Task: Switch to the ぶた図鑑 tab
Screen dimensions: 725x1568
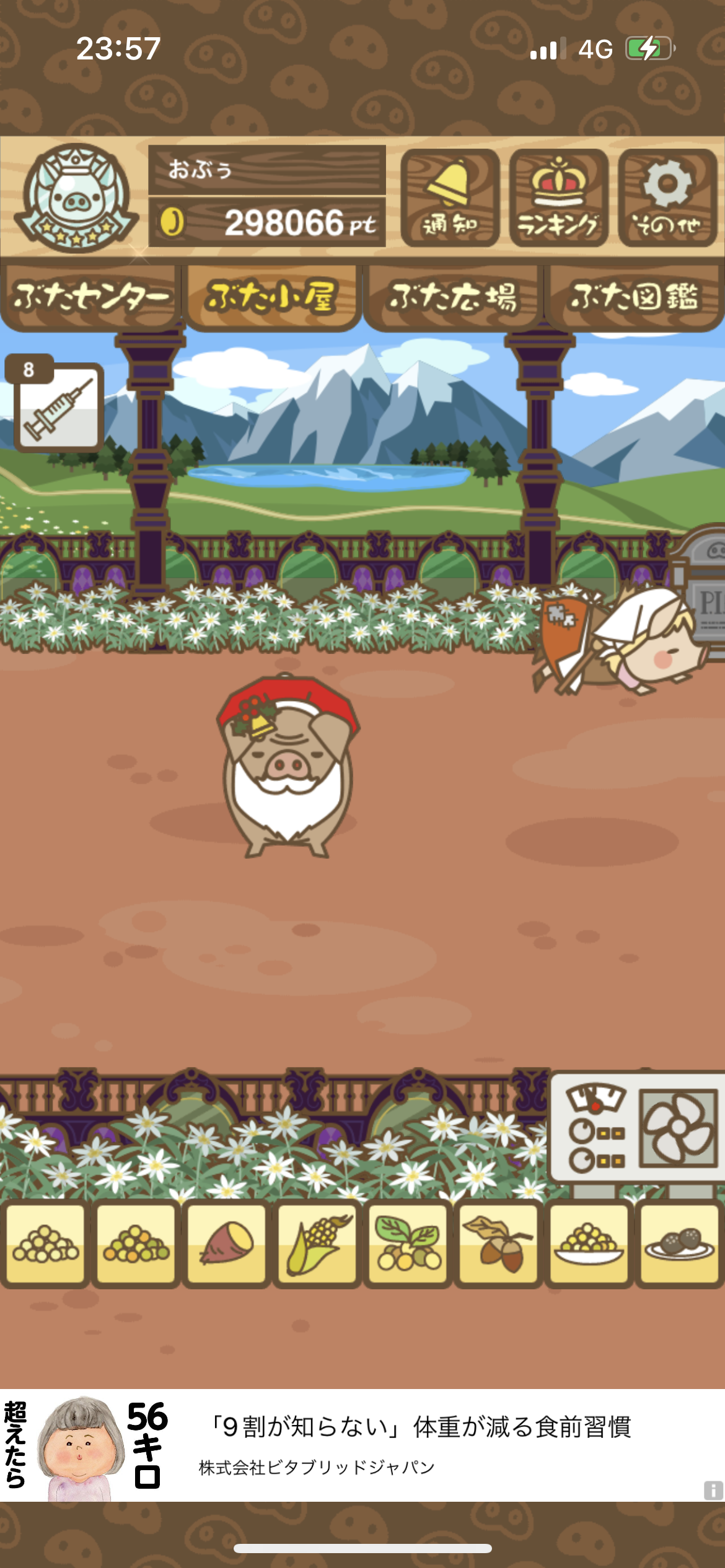Action: [634, 297]
